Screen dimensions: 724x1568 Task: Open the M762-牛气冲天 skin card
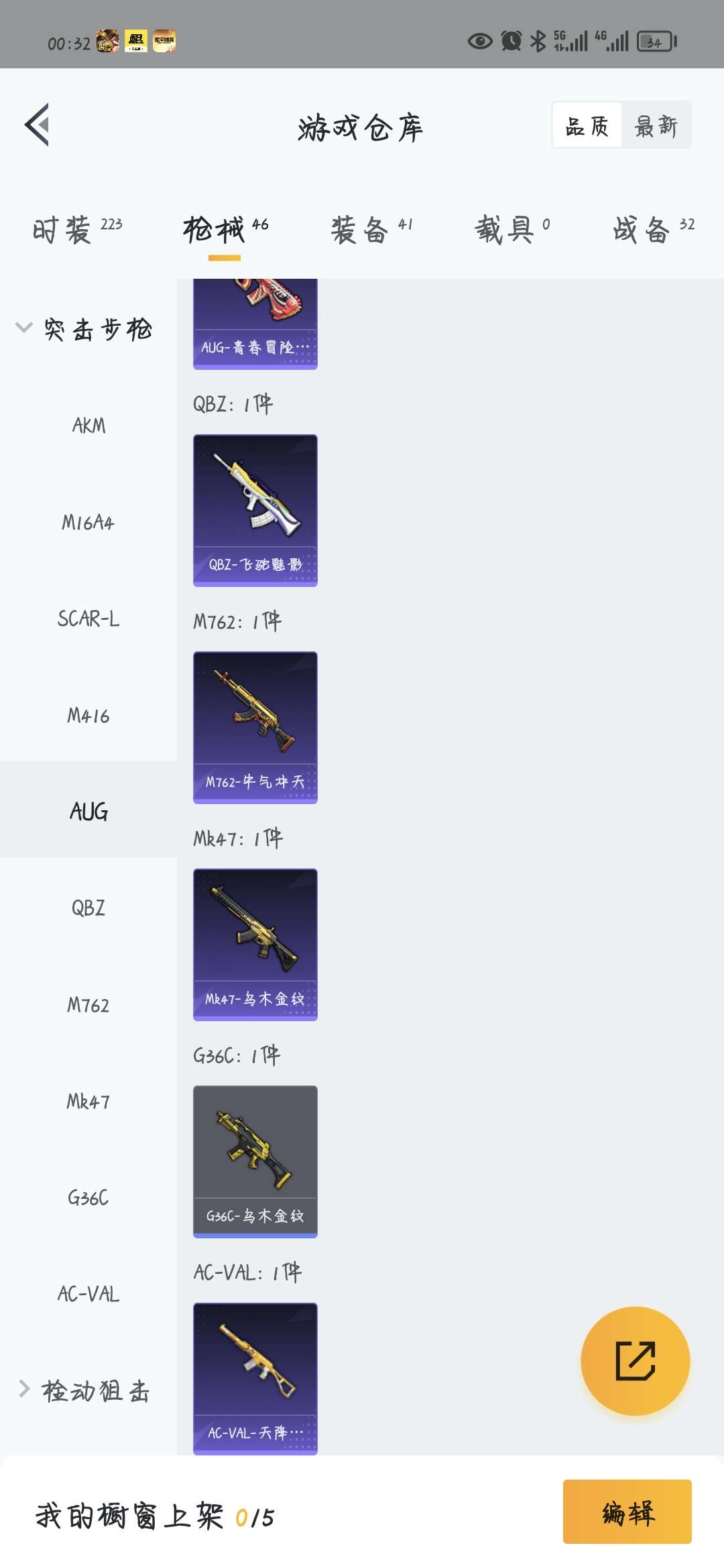click(255, 728)
